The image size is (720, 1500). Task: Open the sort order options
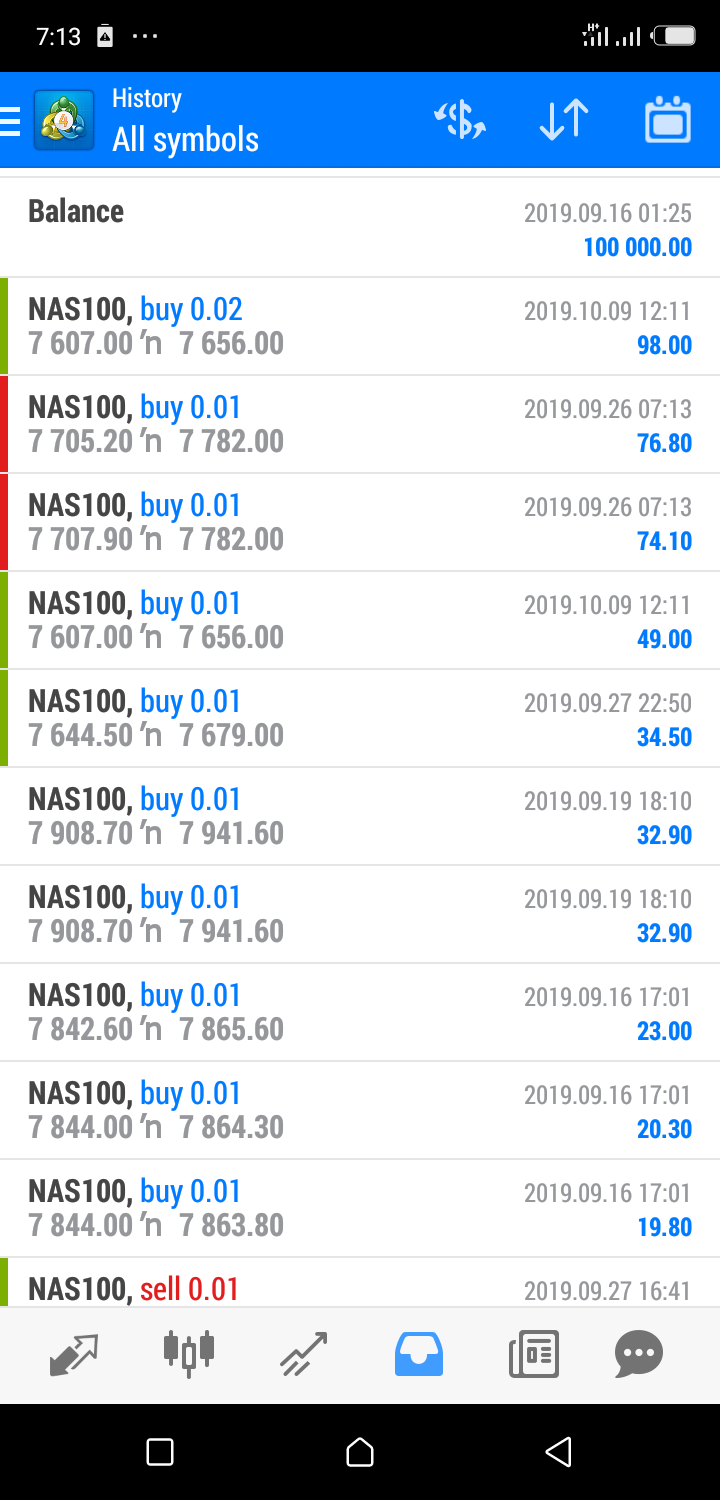tap(563, 121)
